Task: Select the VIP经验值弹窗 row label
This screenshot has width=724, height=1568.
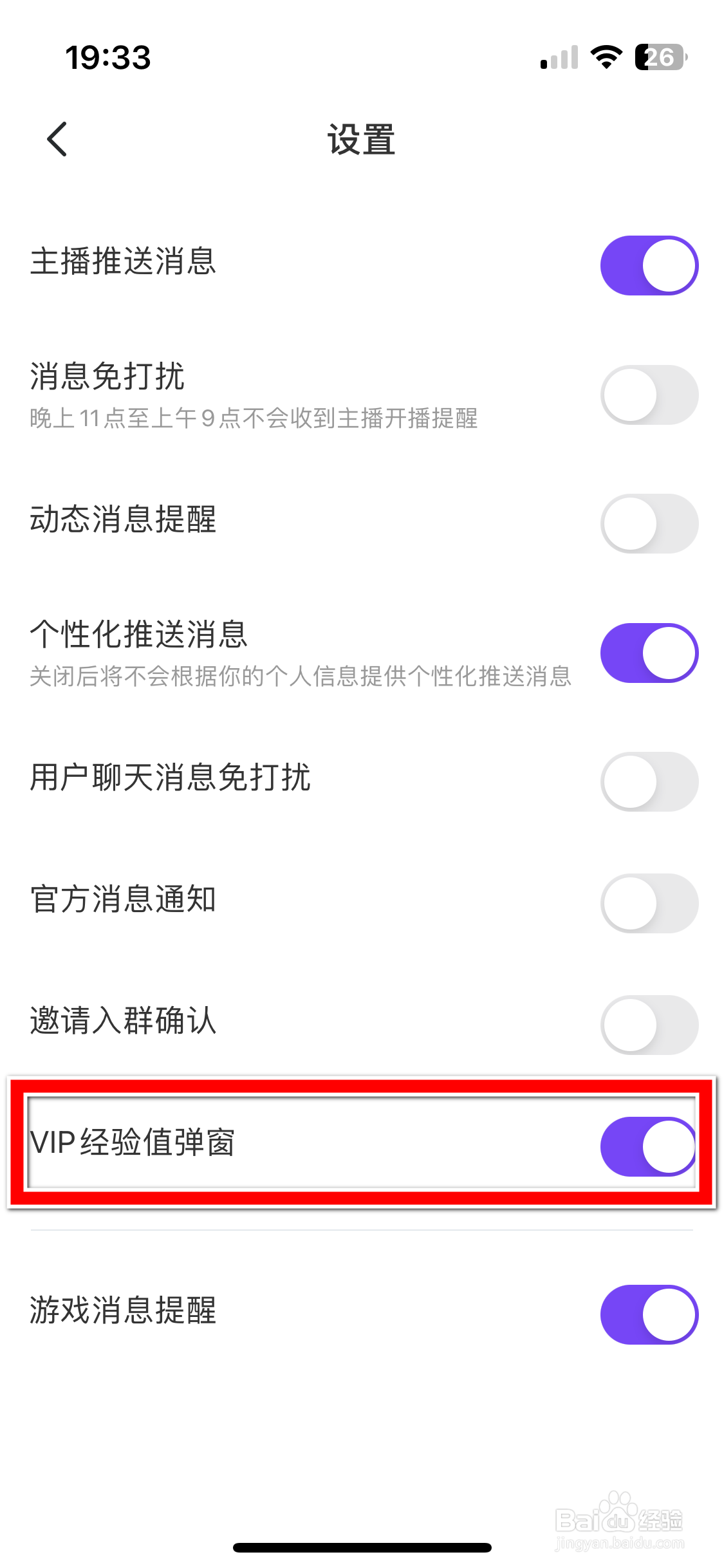Action: coord(135,1144)
